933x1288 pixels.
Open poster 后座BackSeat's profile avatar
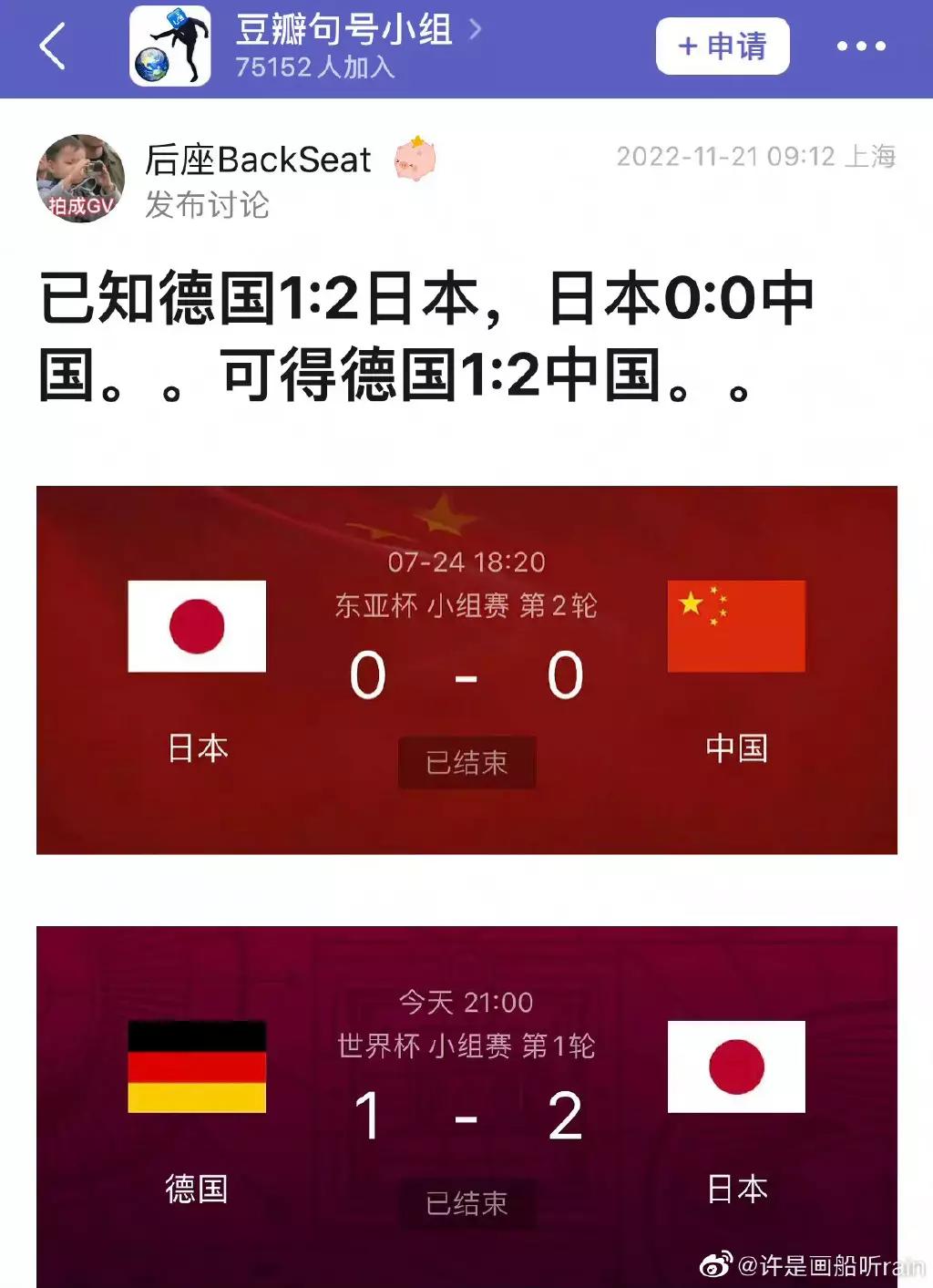click(81, 177)
